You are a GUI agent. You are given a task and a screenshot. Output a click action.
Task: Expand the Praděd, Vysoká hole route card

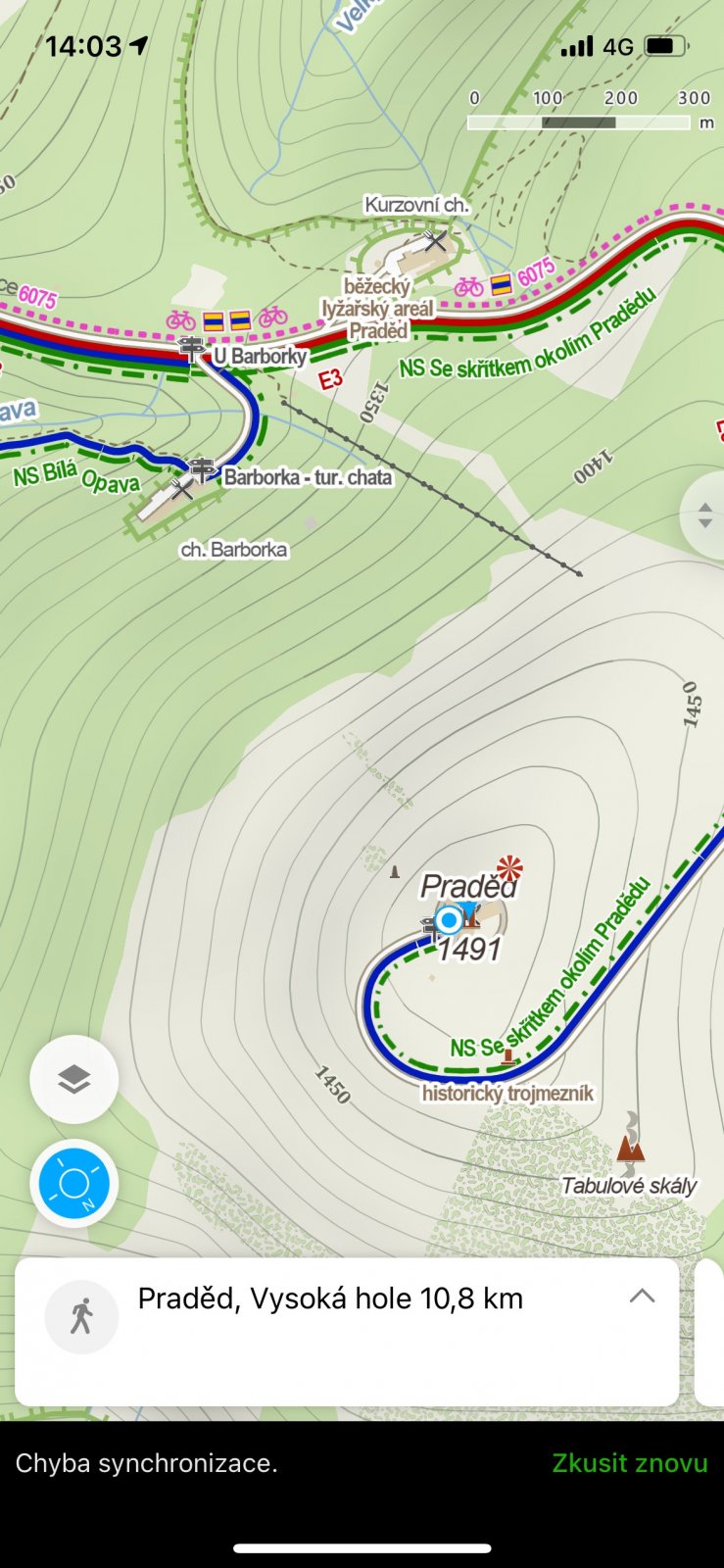tap(642, 1296)
